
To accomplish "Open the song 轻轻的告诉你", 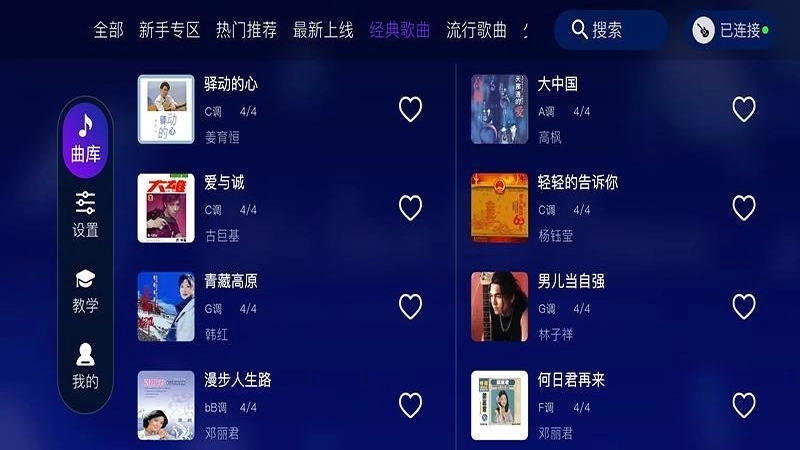I will 578,183.
